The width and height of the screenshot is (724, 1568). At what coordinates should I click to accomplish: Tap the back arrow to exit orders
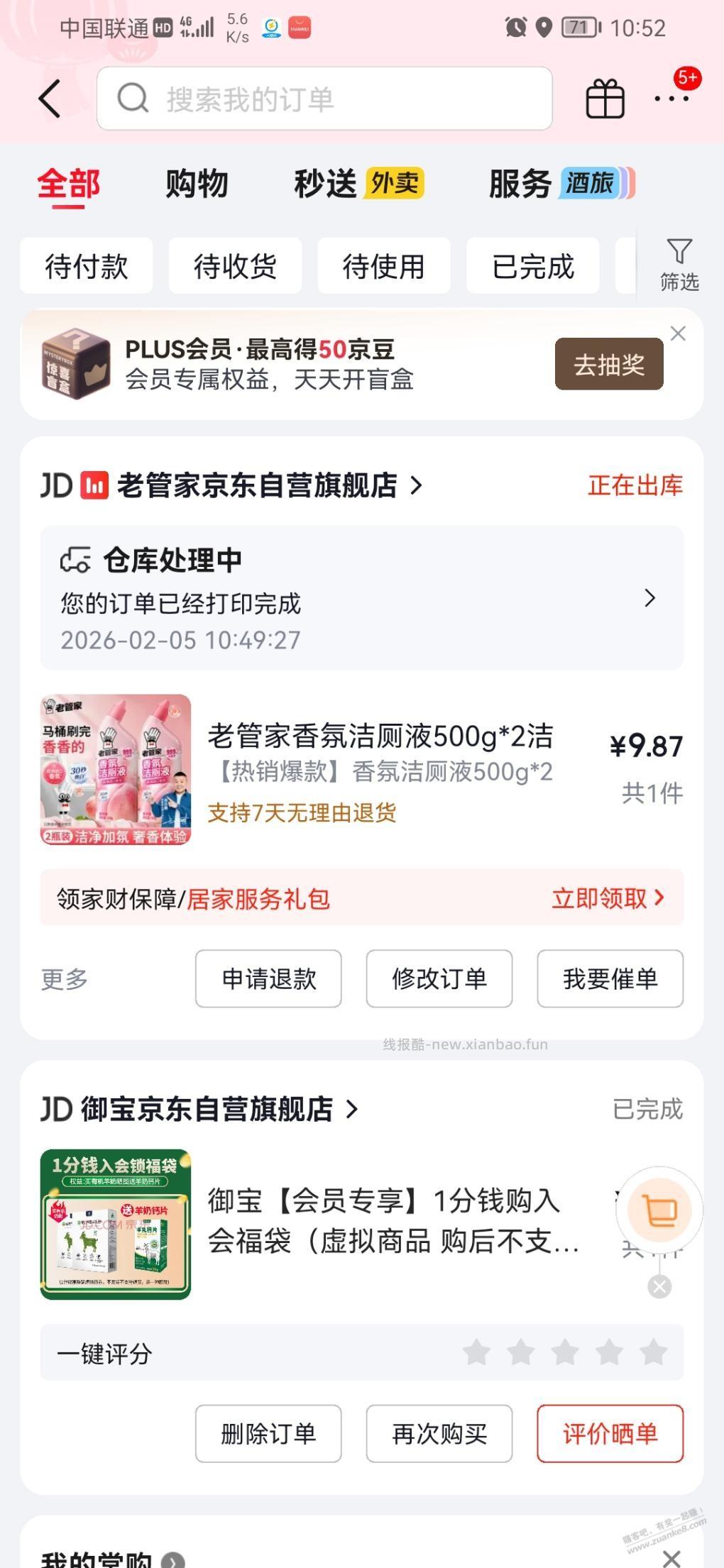tap(48, 99)
